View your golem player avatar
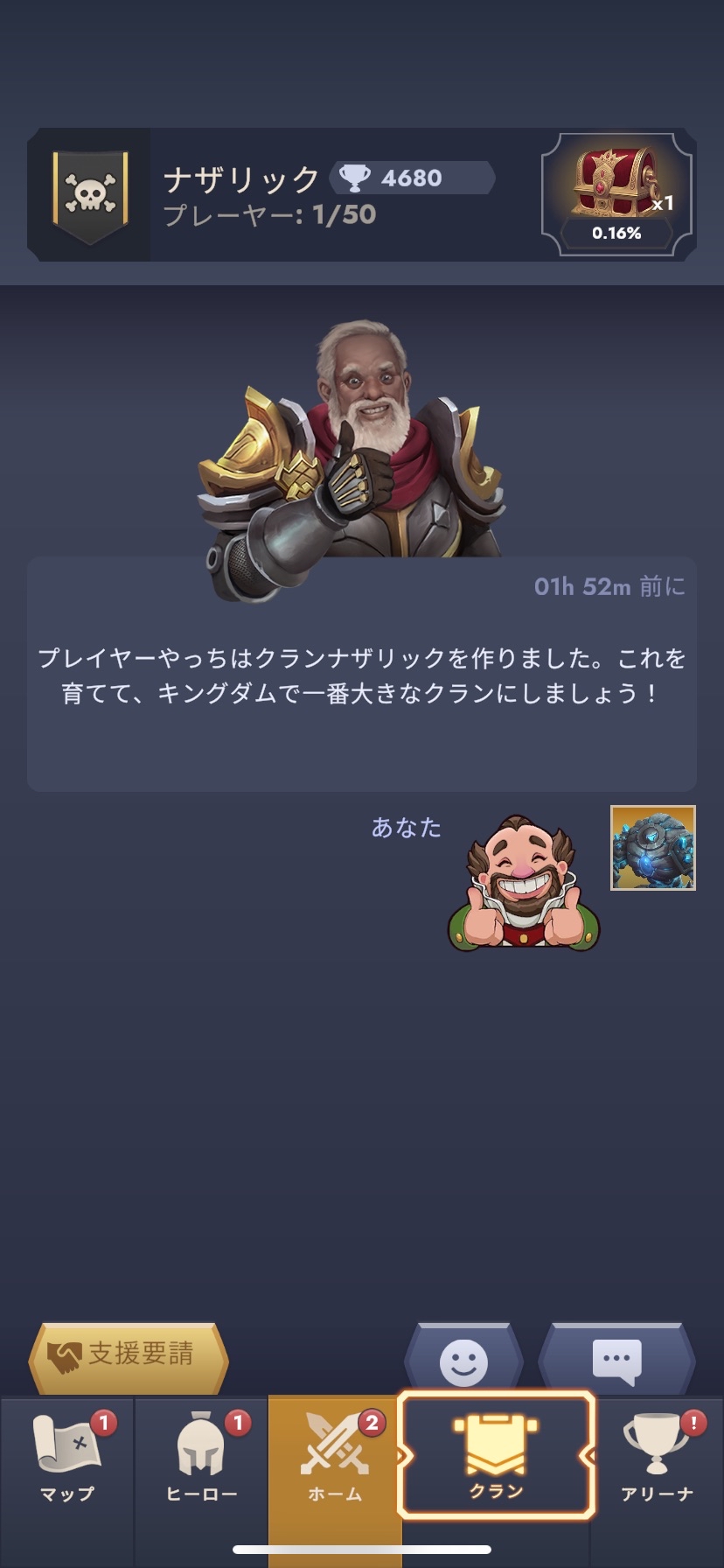724x1568 pixels. [x=652, y=847]
